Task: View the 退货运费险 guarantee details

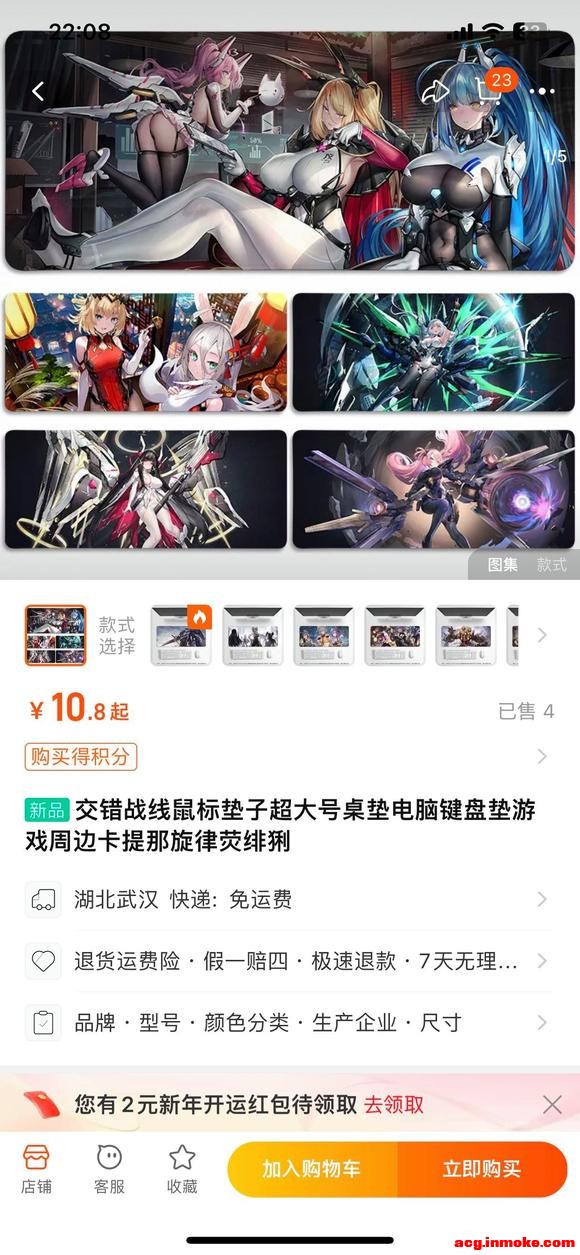Action: point(290,961)
